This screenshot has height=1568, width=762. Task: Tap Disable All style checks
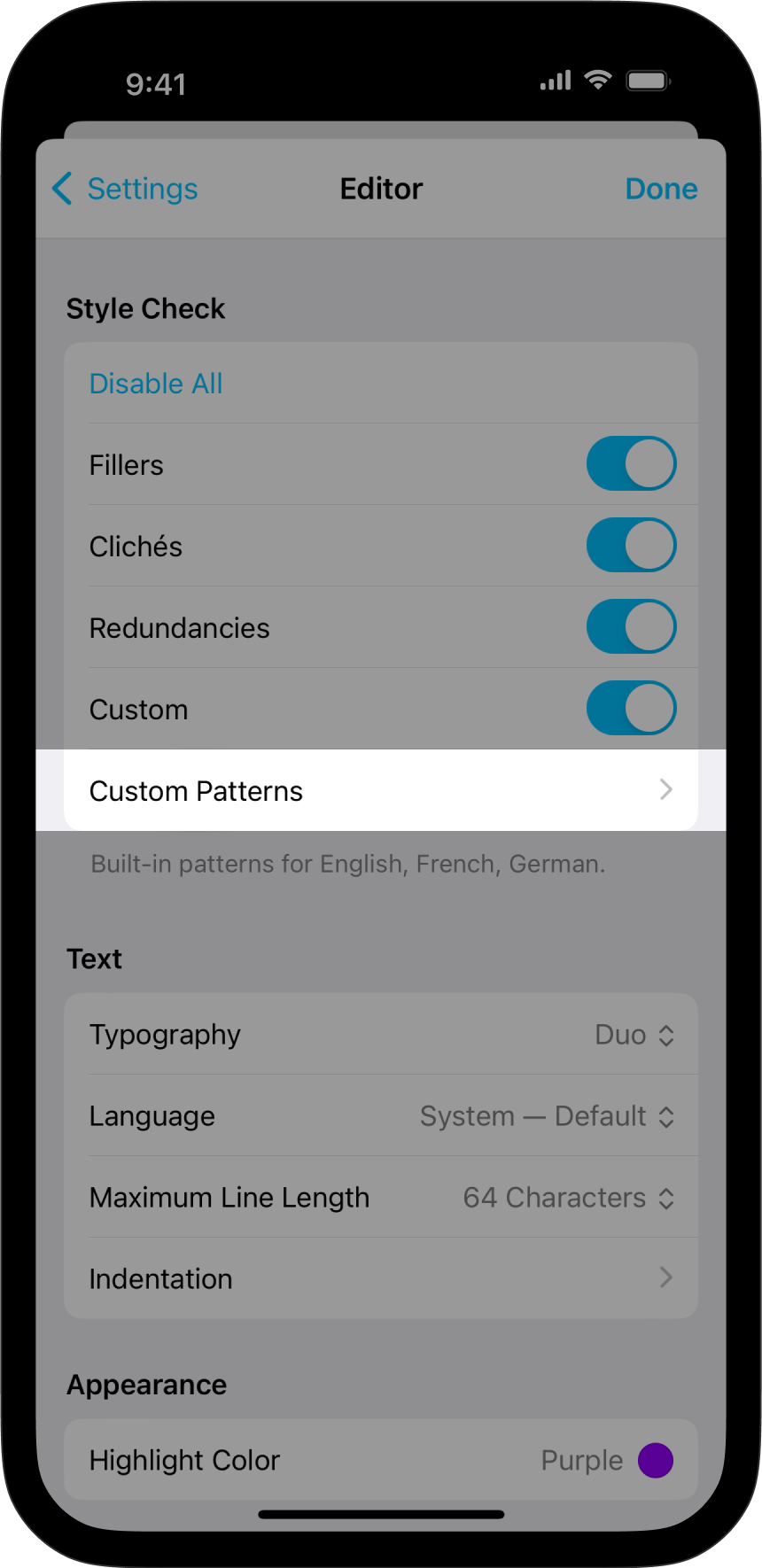pos(156,384)
